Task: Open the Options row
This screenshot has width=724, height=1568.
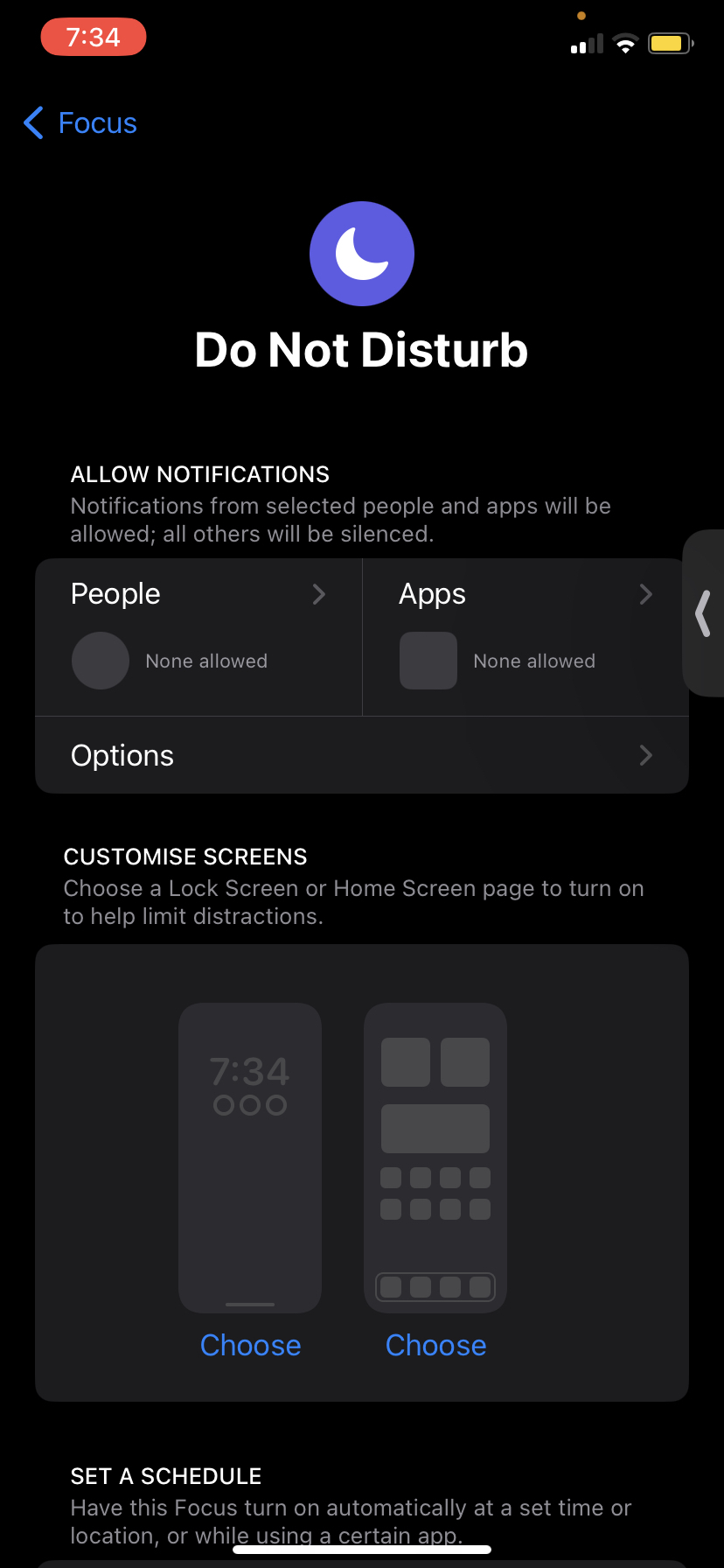Action: coord(362,755)
